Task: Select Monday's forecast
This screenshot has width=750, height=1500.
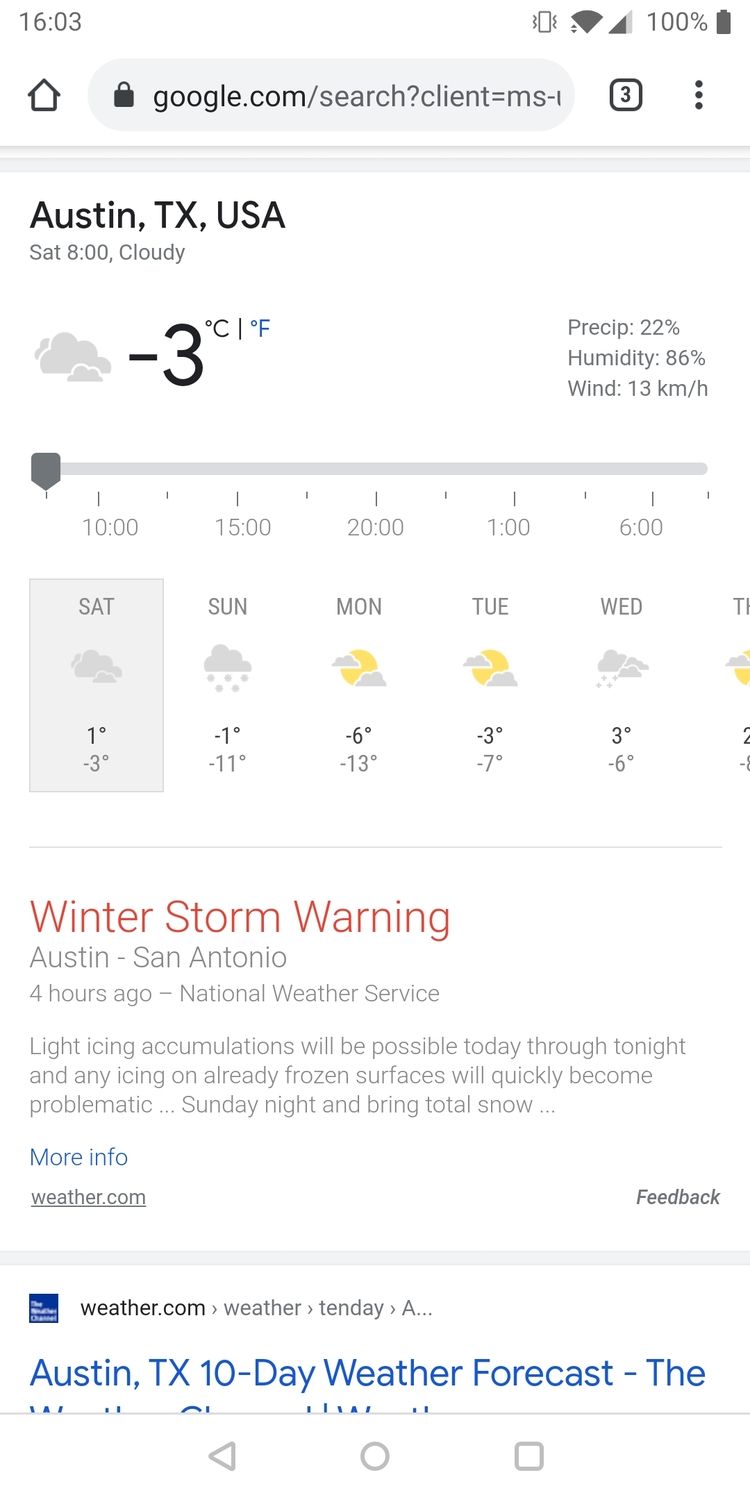Action: coord(359,685)
